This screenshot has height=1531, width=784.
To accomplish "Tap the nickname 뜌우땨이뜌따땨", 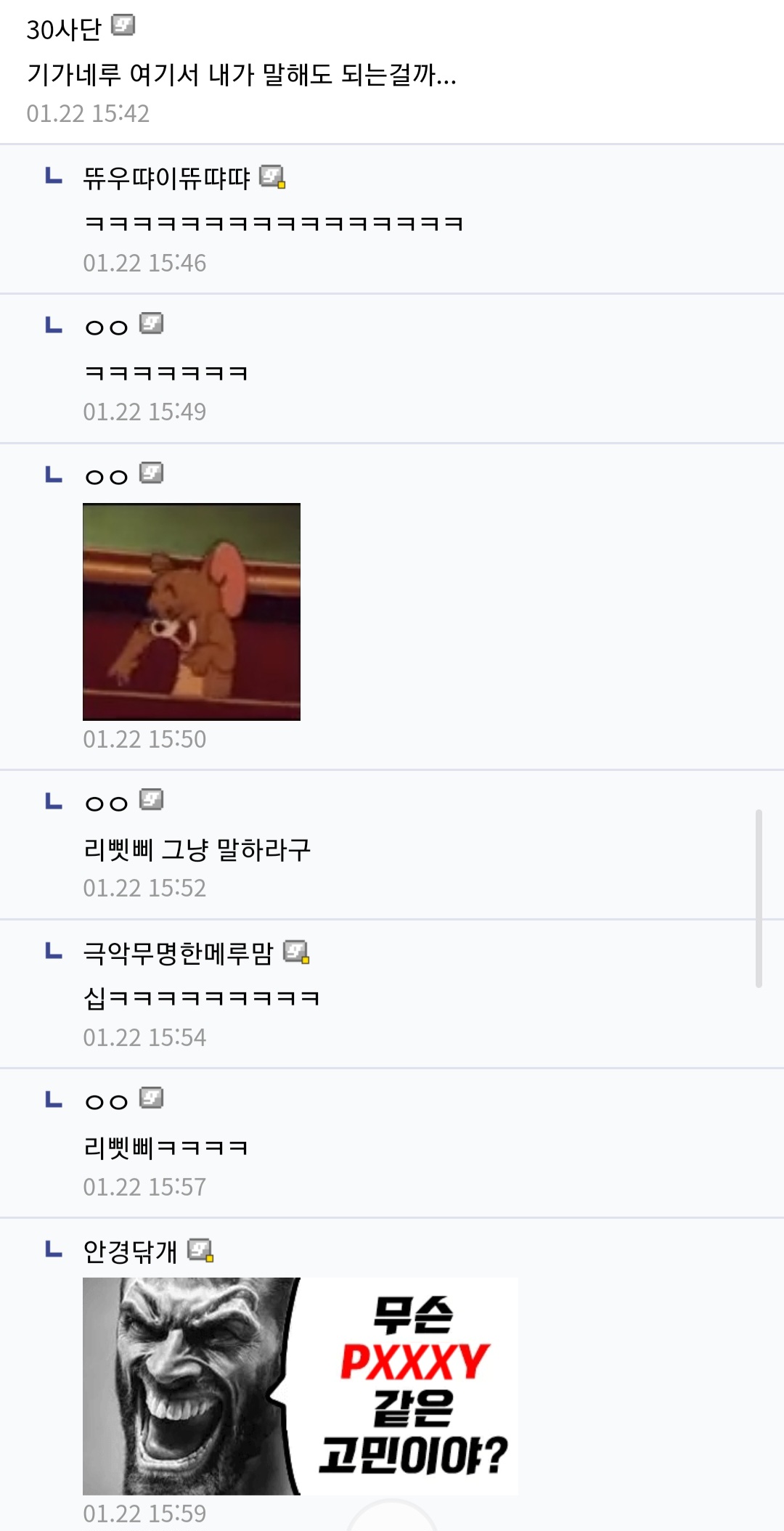I will coord(166,178).
